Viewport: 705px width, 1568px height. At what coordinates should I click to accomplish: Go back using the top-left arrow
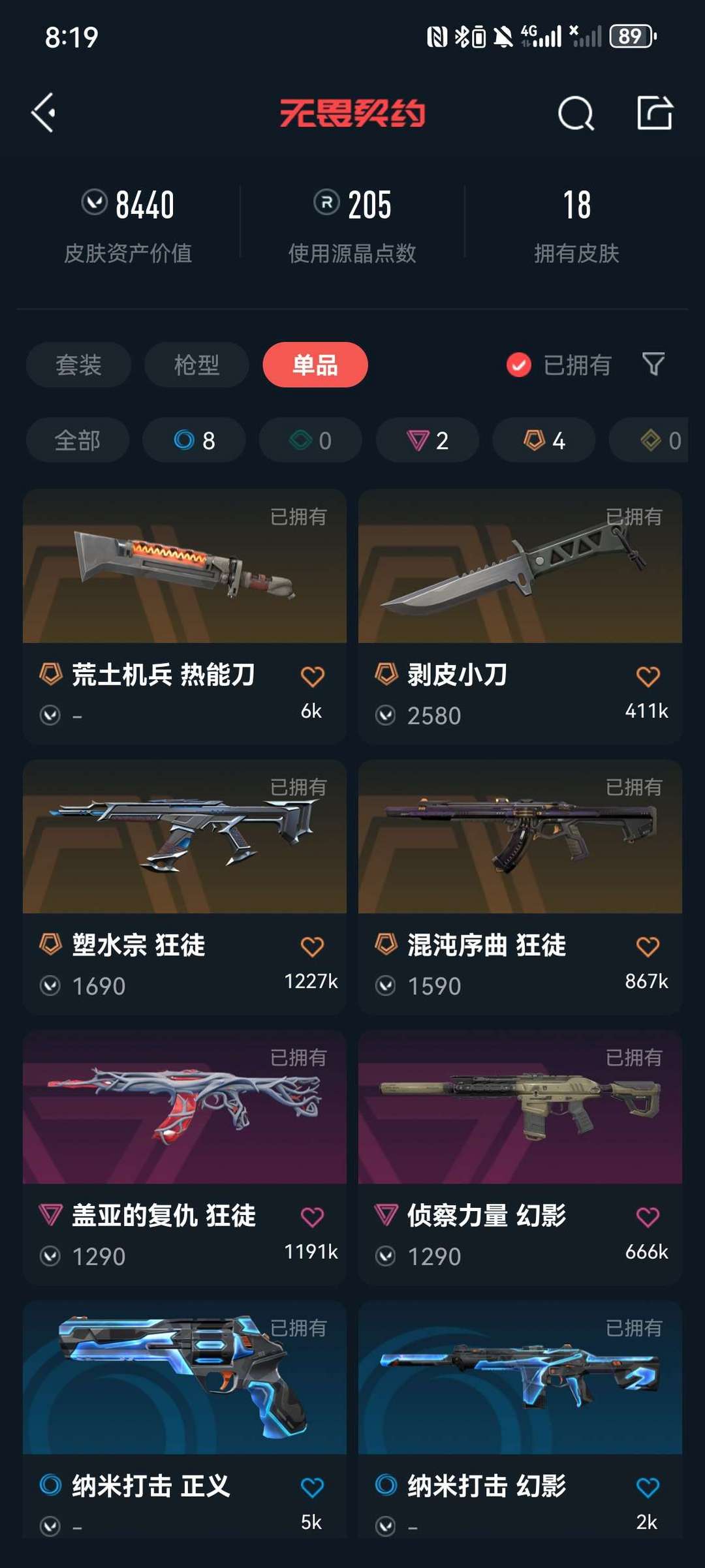click(x=44, y=113)
